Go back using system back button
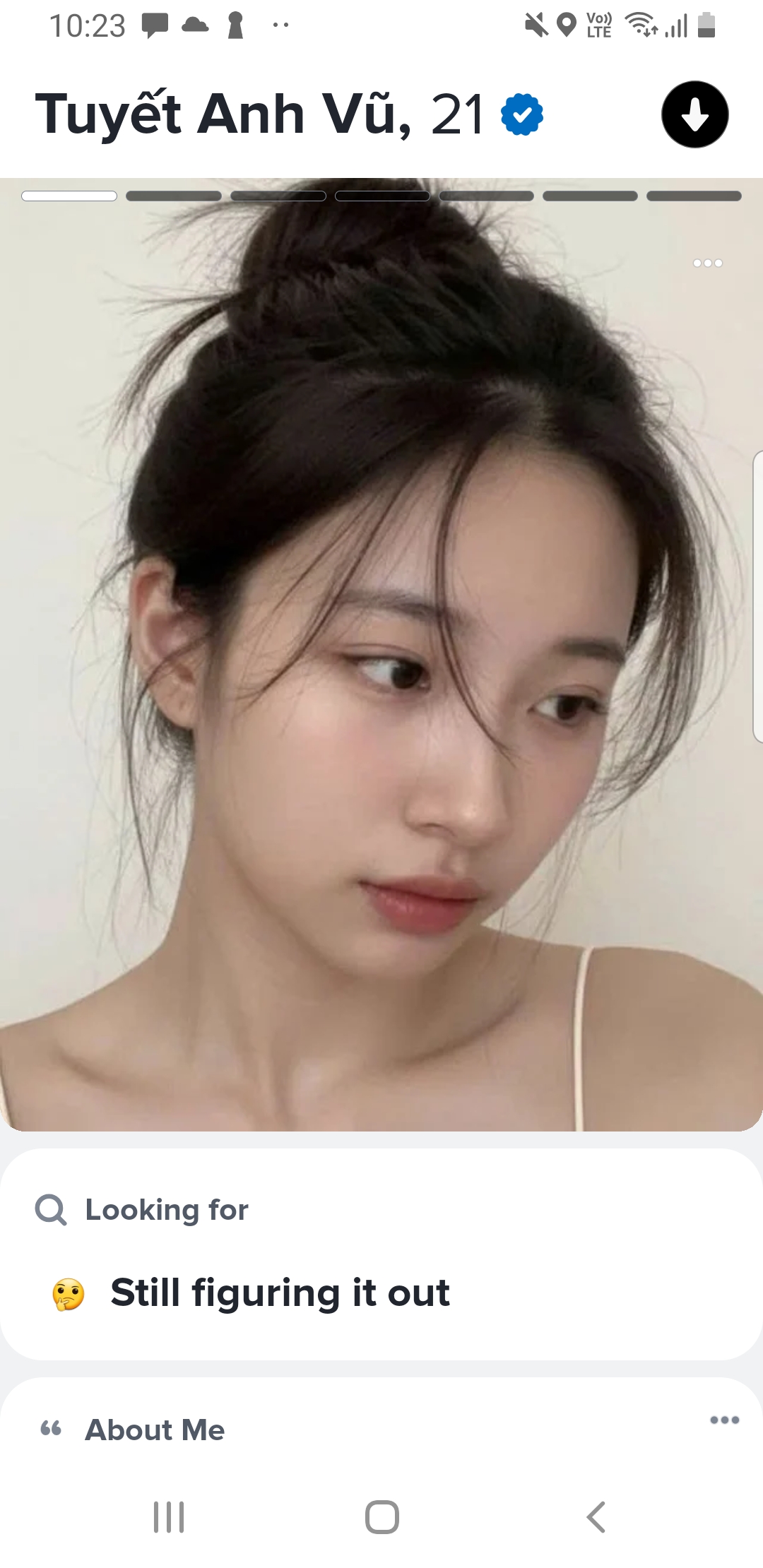The width and height of the screenshot is (763, 1568). pos(596,1517)
